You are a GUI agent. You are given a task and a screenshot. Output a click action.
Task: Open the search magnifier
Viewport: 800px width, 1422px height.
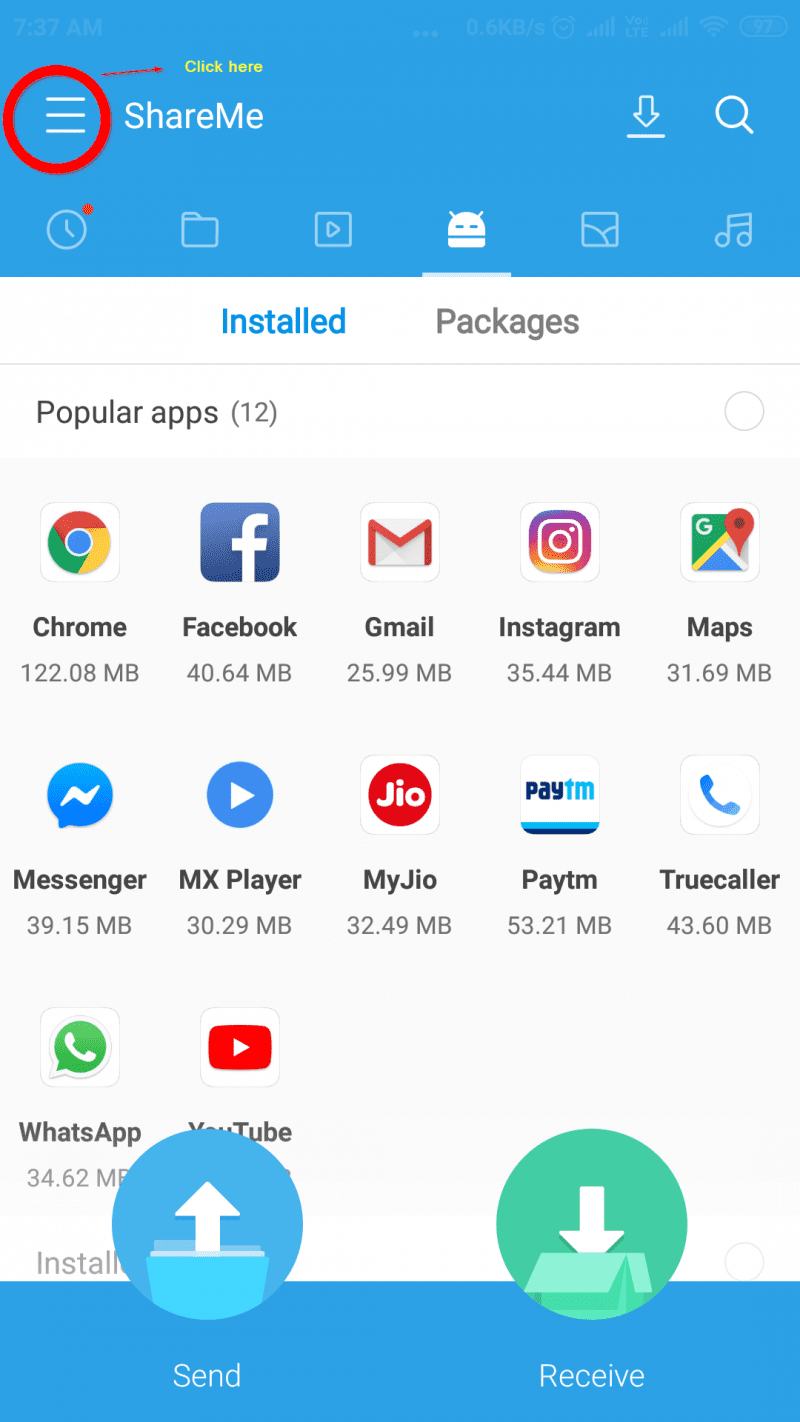tap(734, 116)
